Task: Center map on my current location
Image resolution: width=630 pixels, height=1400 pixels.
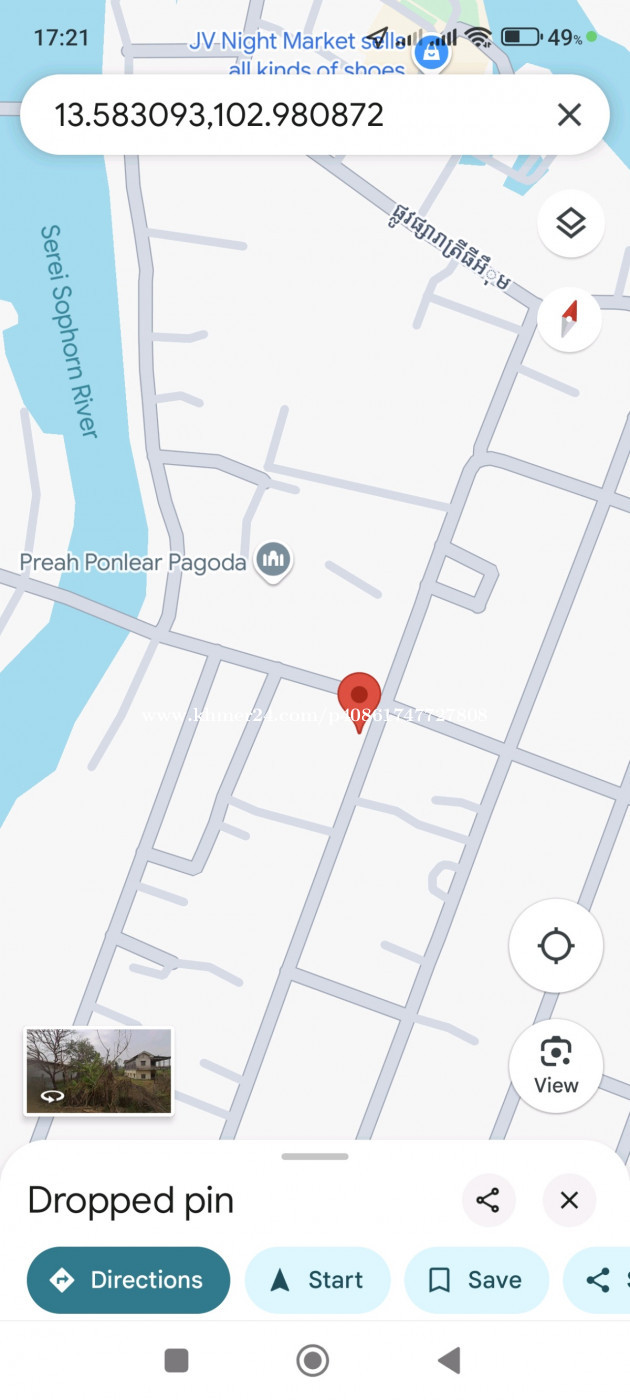Action: point(556,945)
